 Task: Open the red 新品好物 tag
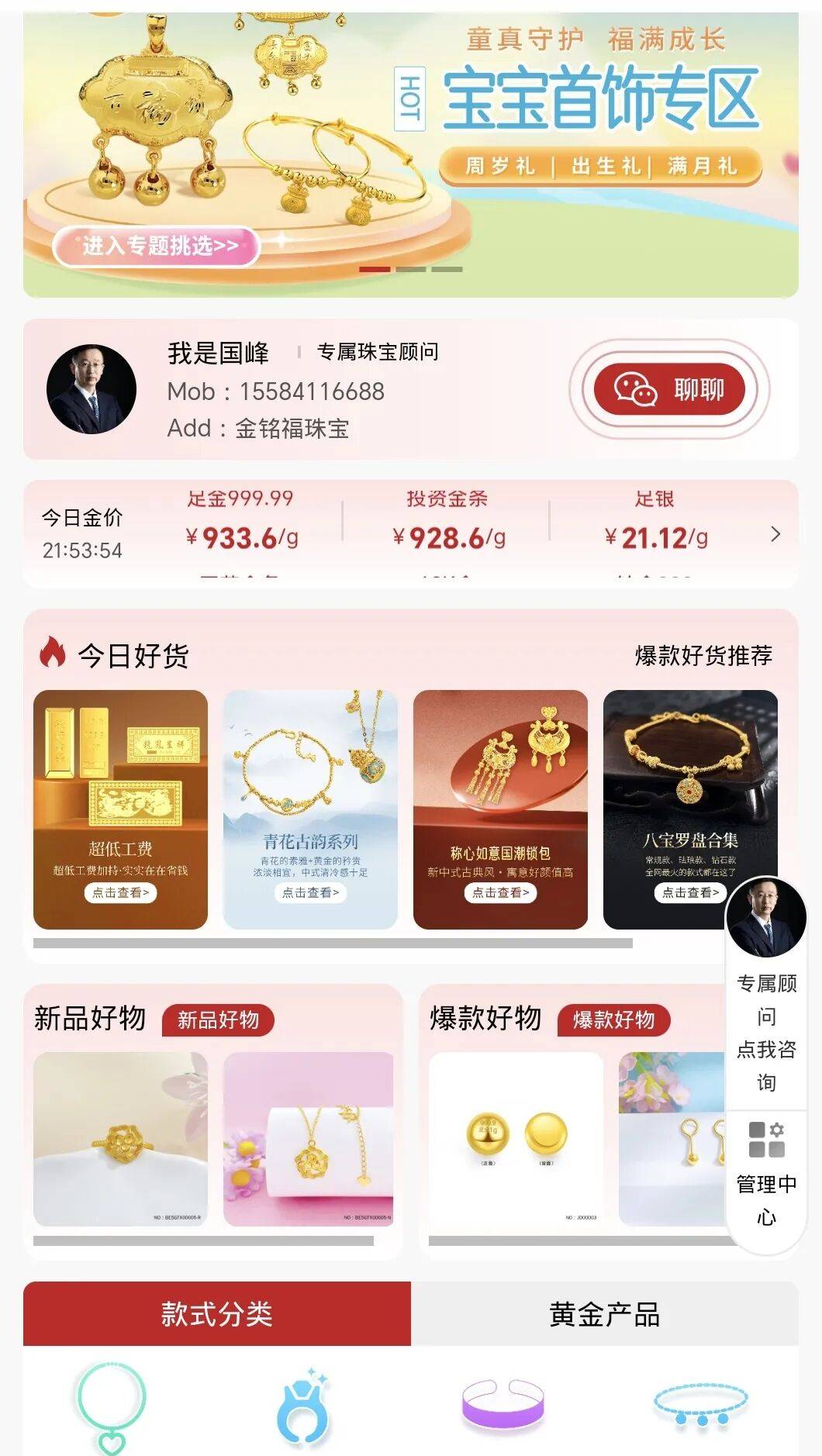(x=218, y=1020)
